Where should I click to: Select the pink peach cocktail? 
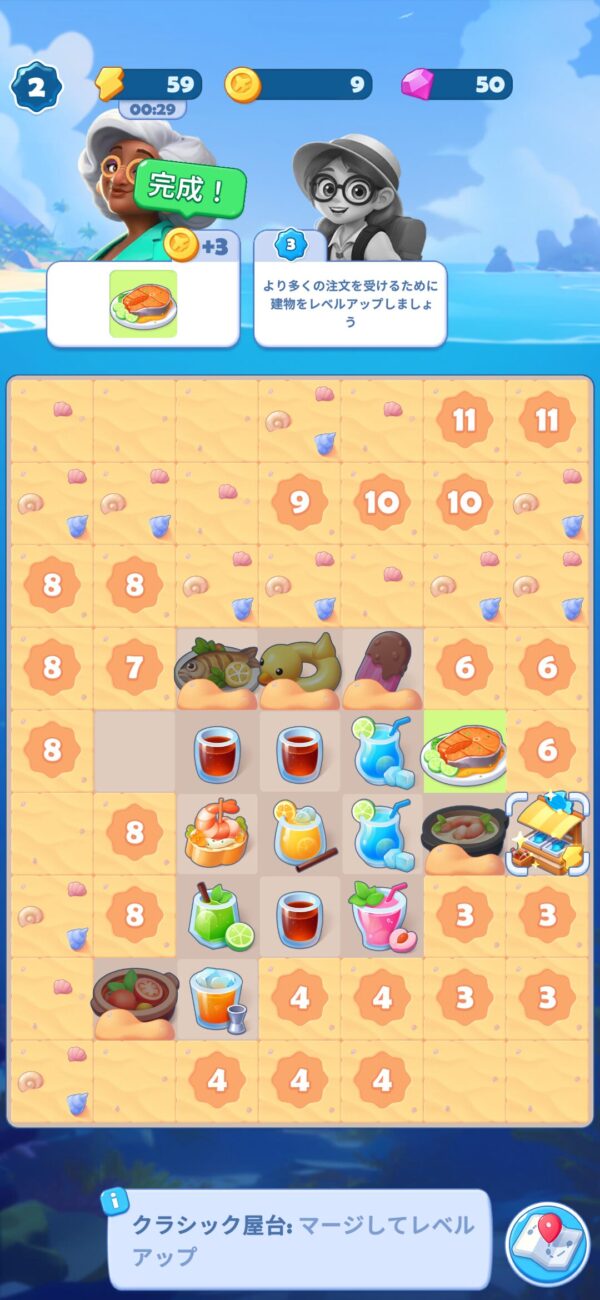(382, 917)
